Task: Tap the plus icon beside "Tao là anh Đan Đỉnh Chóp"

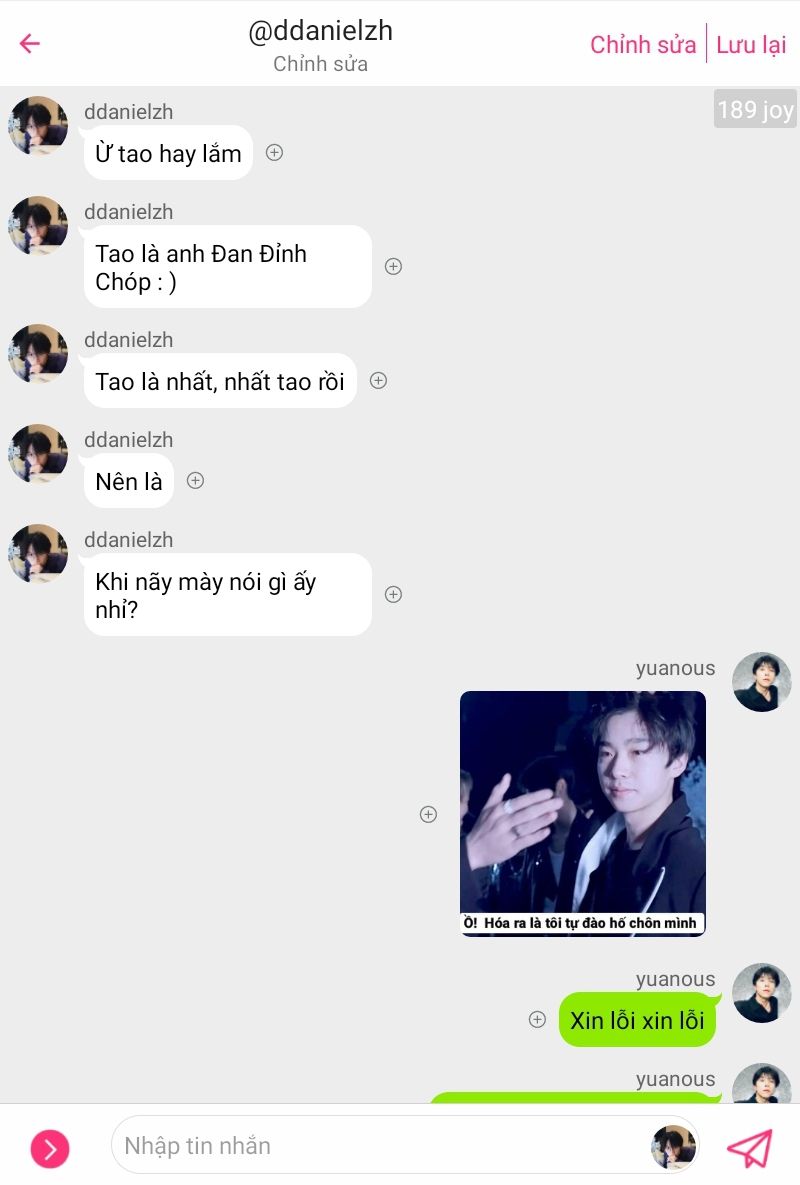Action: pos(394,266)
